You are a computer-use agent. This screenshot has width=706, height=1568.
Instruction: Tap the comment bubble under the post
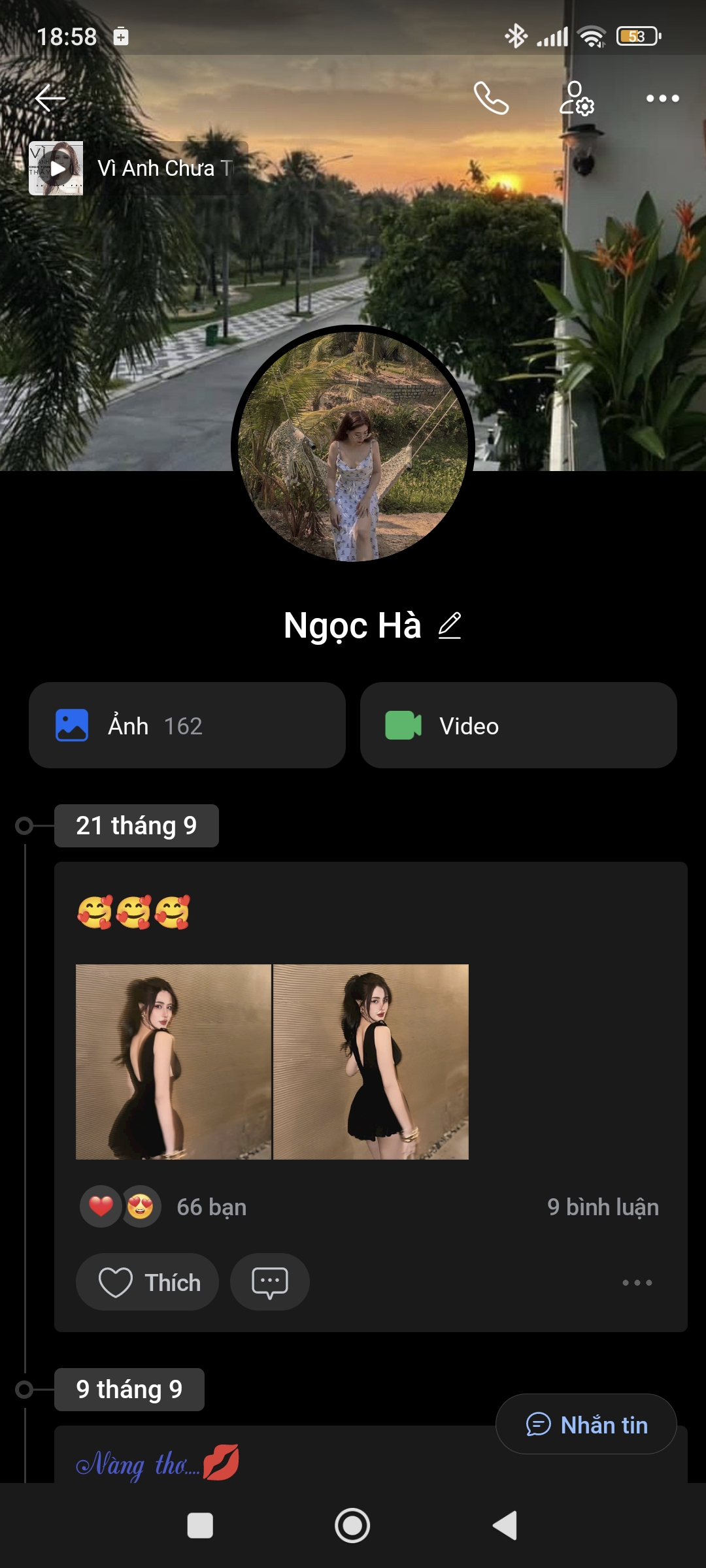click(269, 1282)
